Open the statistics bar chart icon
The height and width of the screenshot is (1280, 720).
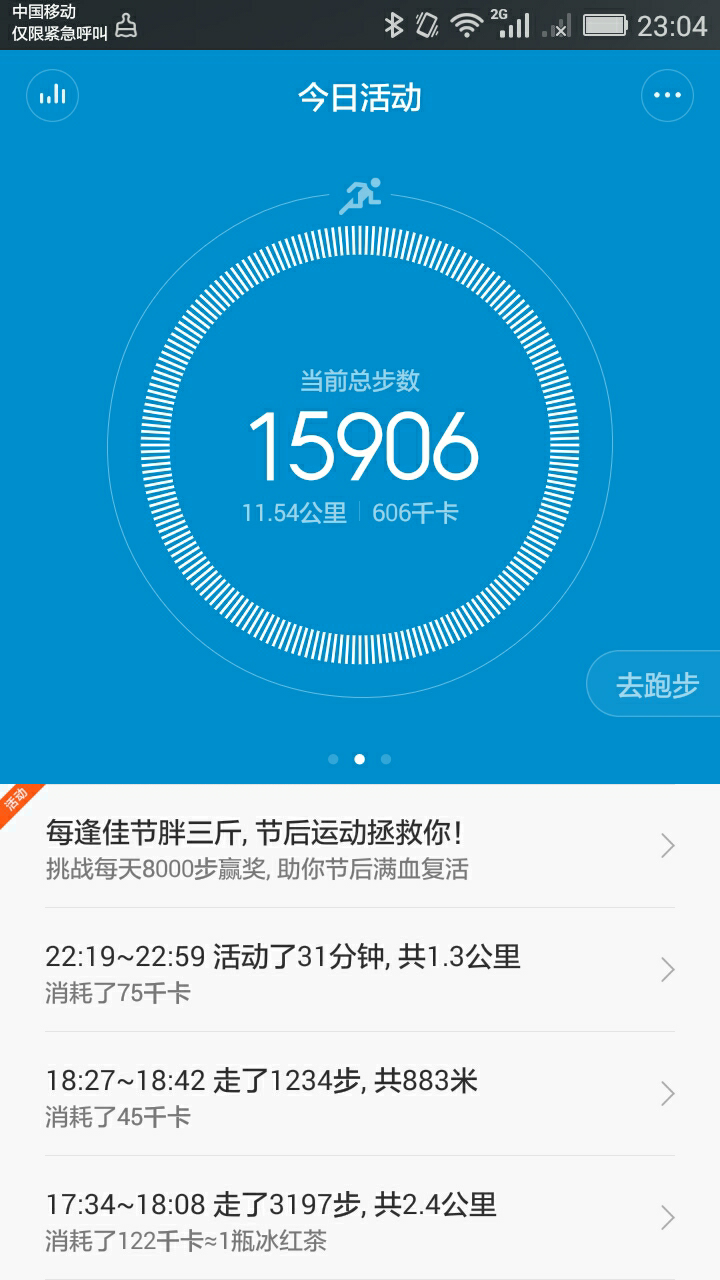click(52, 95)
